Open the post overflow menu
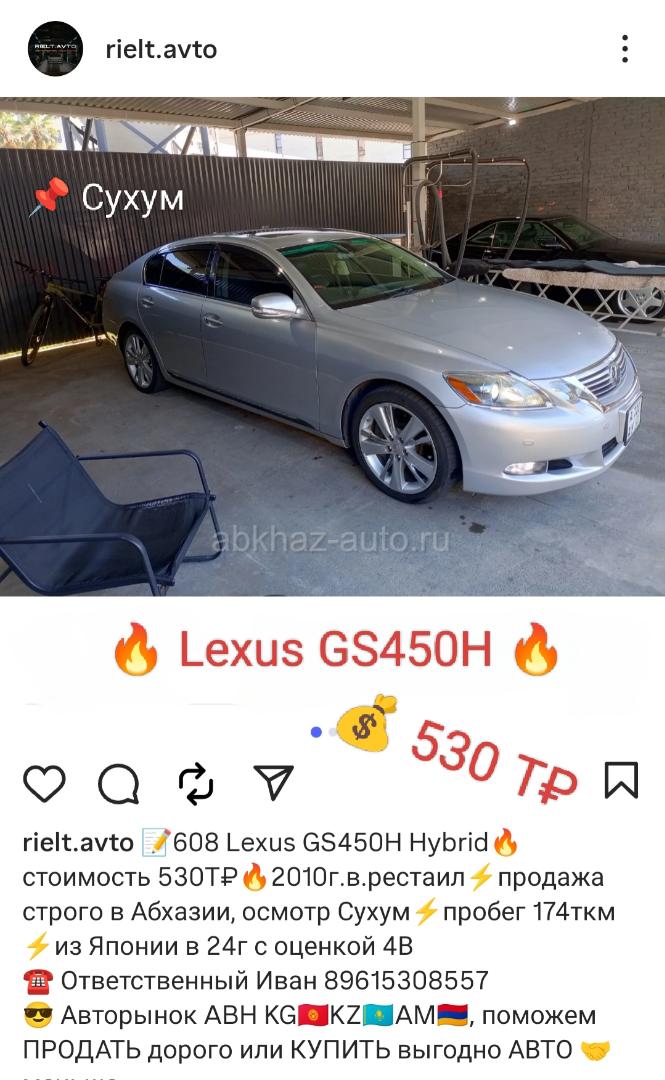The image size is (665, 1080). pyautogui.click(x=624, y=49)
